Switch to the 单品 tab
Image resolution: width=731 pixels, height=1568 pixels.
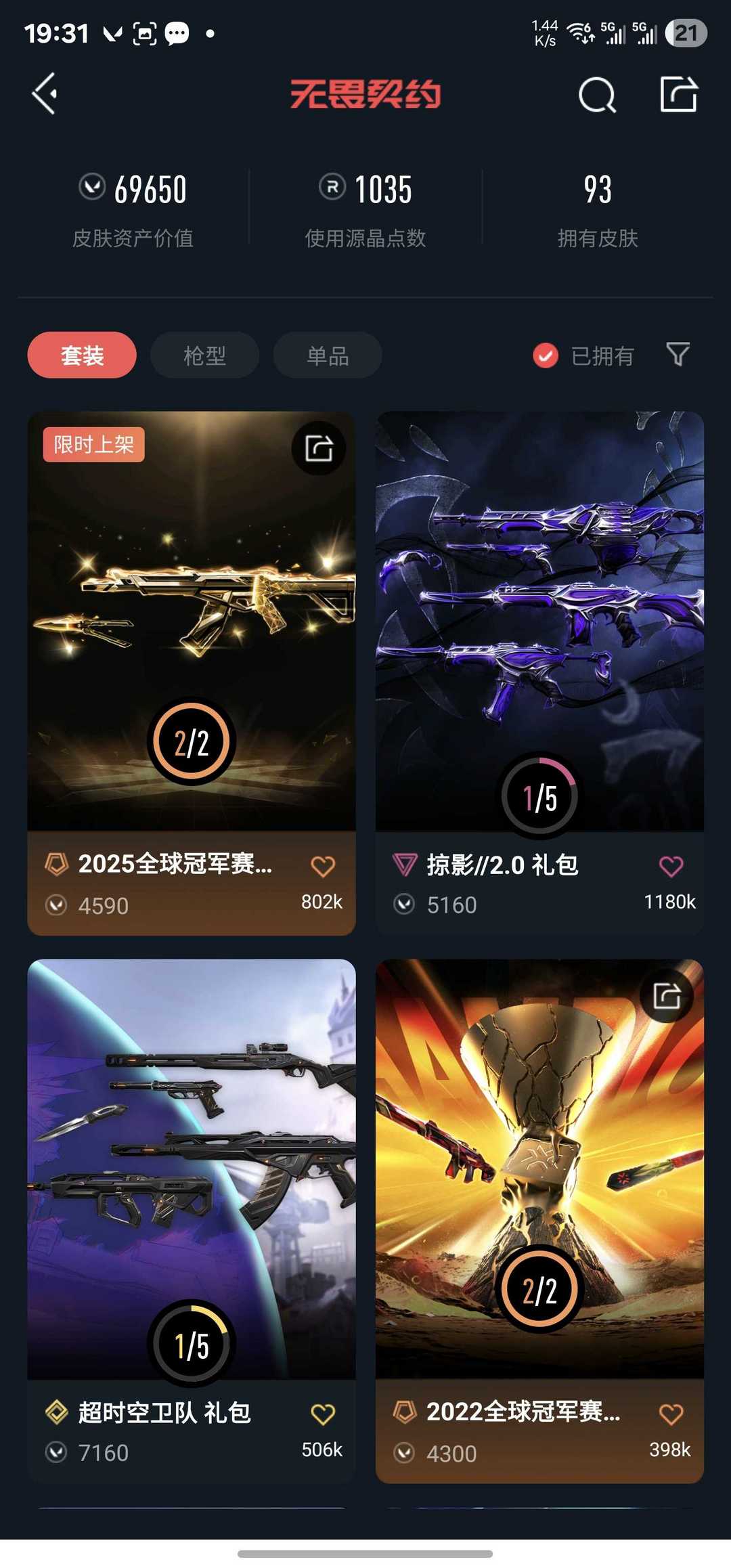pos(328,355)
